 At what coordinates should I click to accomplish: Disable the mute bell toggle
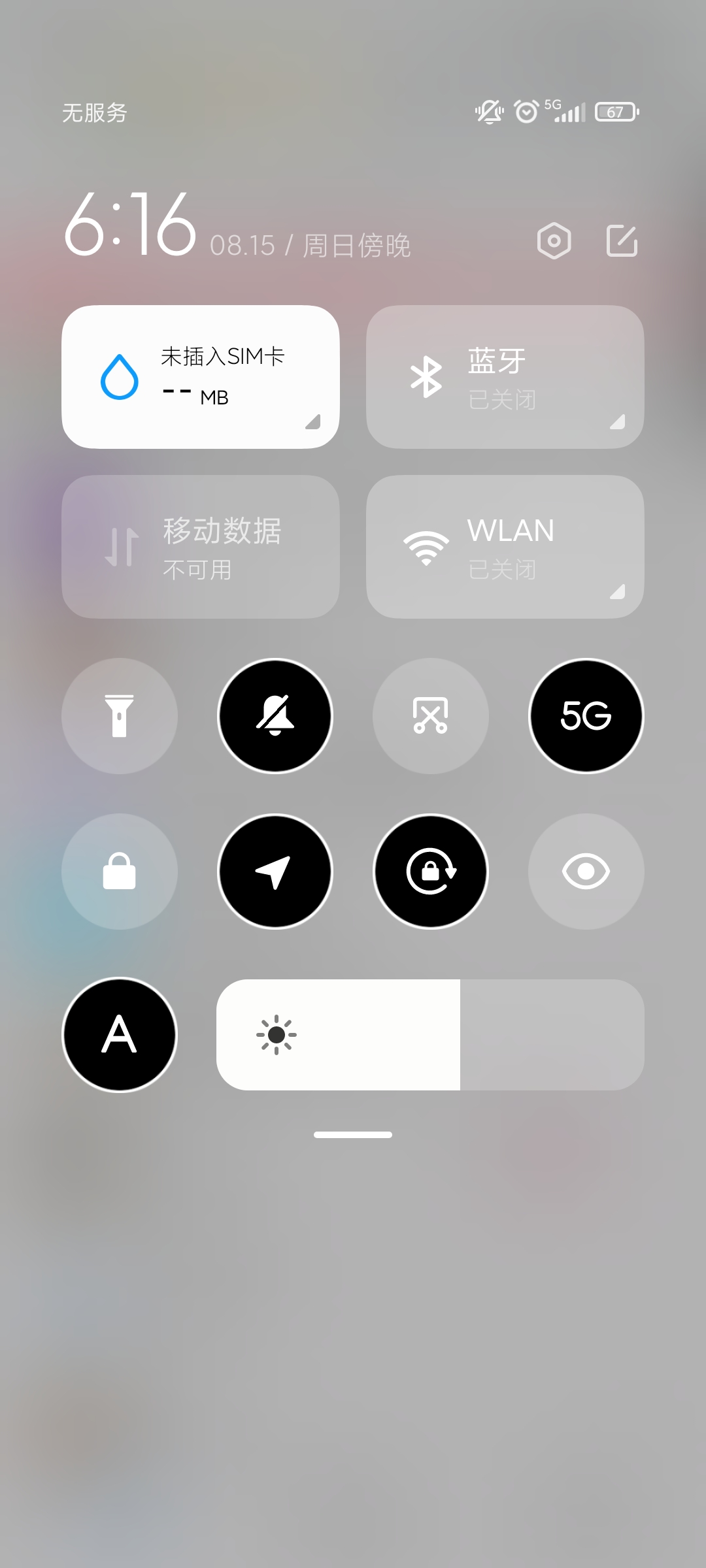[x=275, y=716]
